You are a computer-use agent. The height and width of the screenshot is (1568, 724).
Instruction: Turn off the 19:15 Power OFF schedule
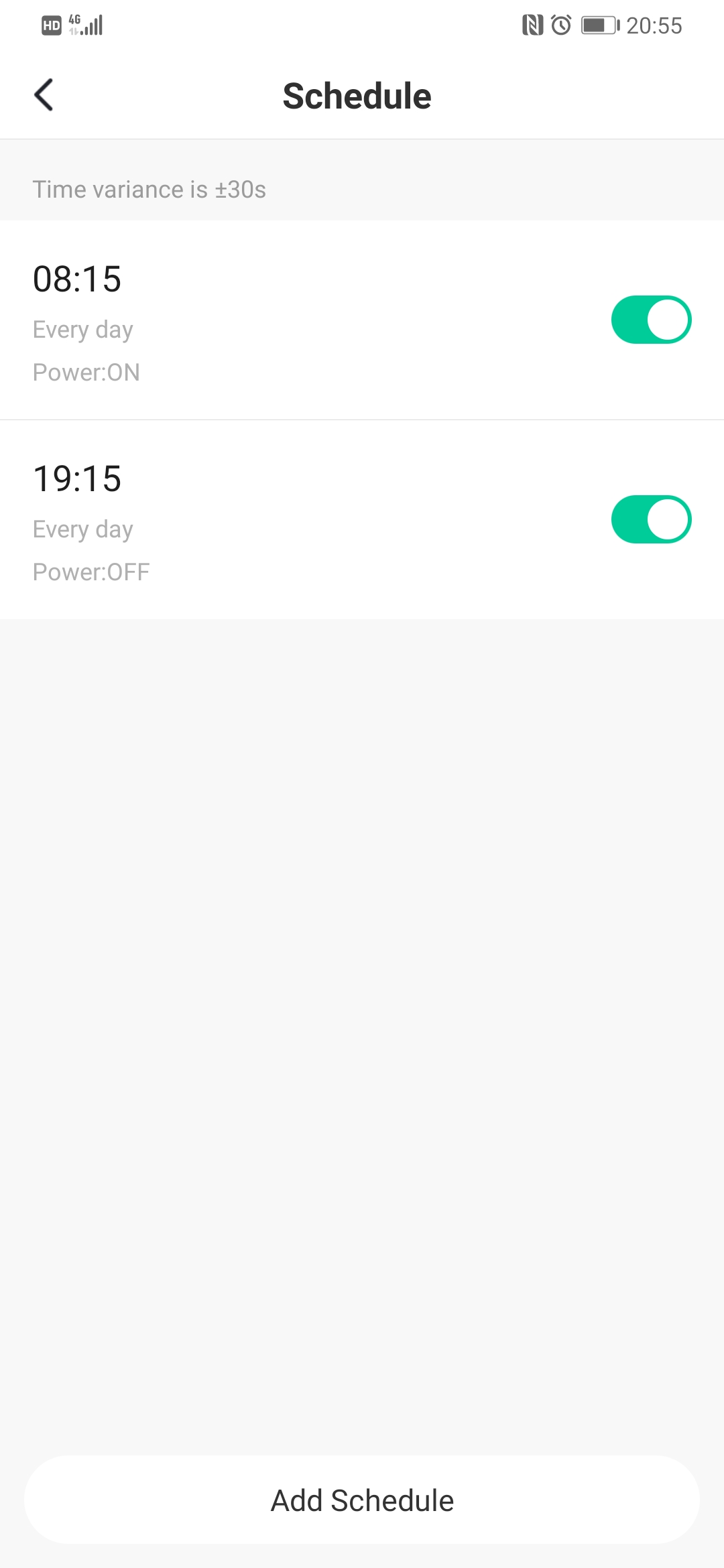click(651, 519)
